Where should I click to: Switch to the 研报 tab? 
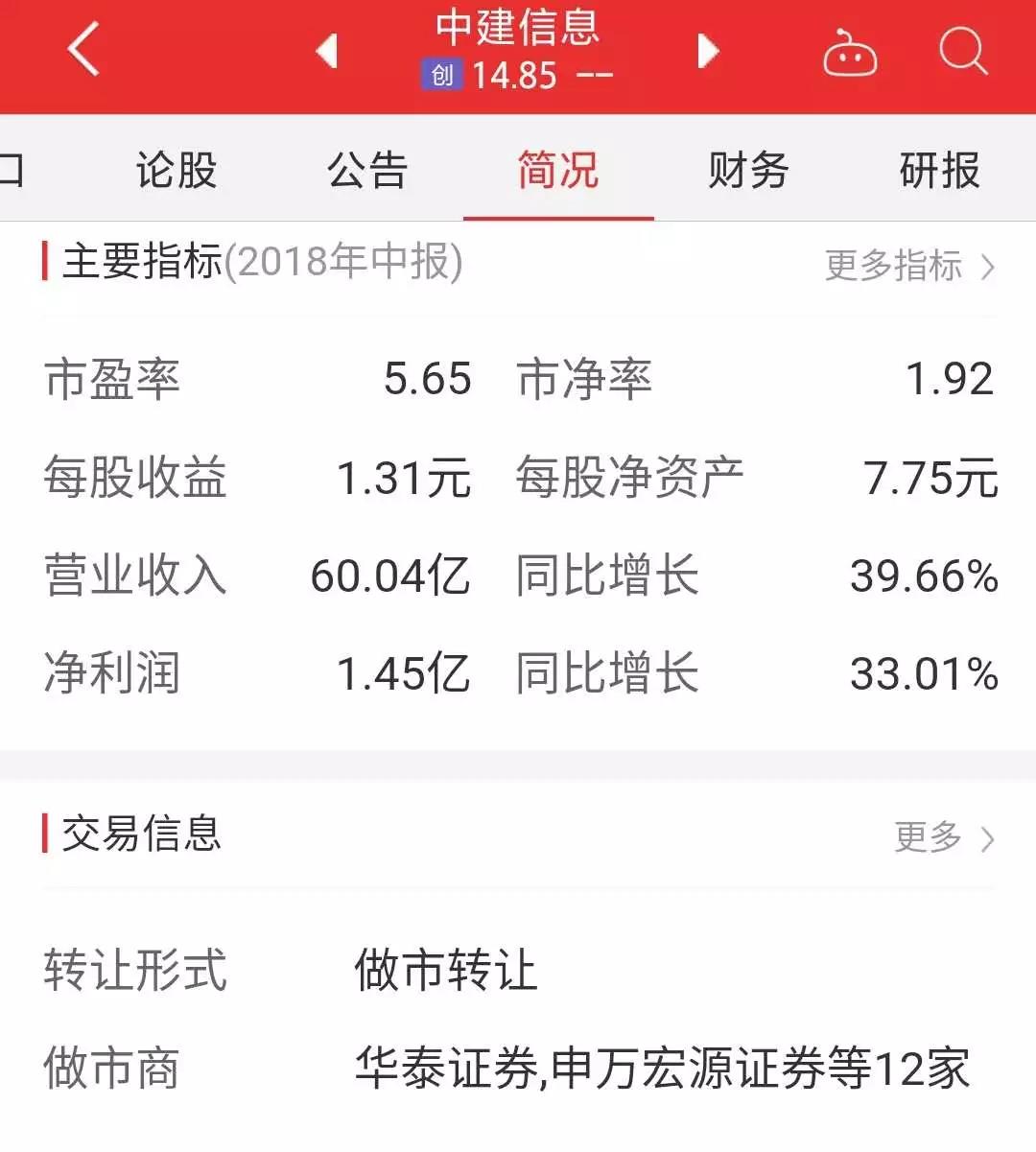click(939, 171)
